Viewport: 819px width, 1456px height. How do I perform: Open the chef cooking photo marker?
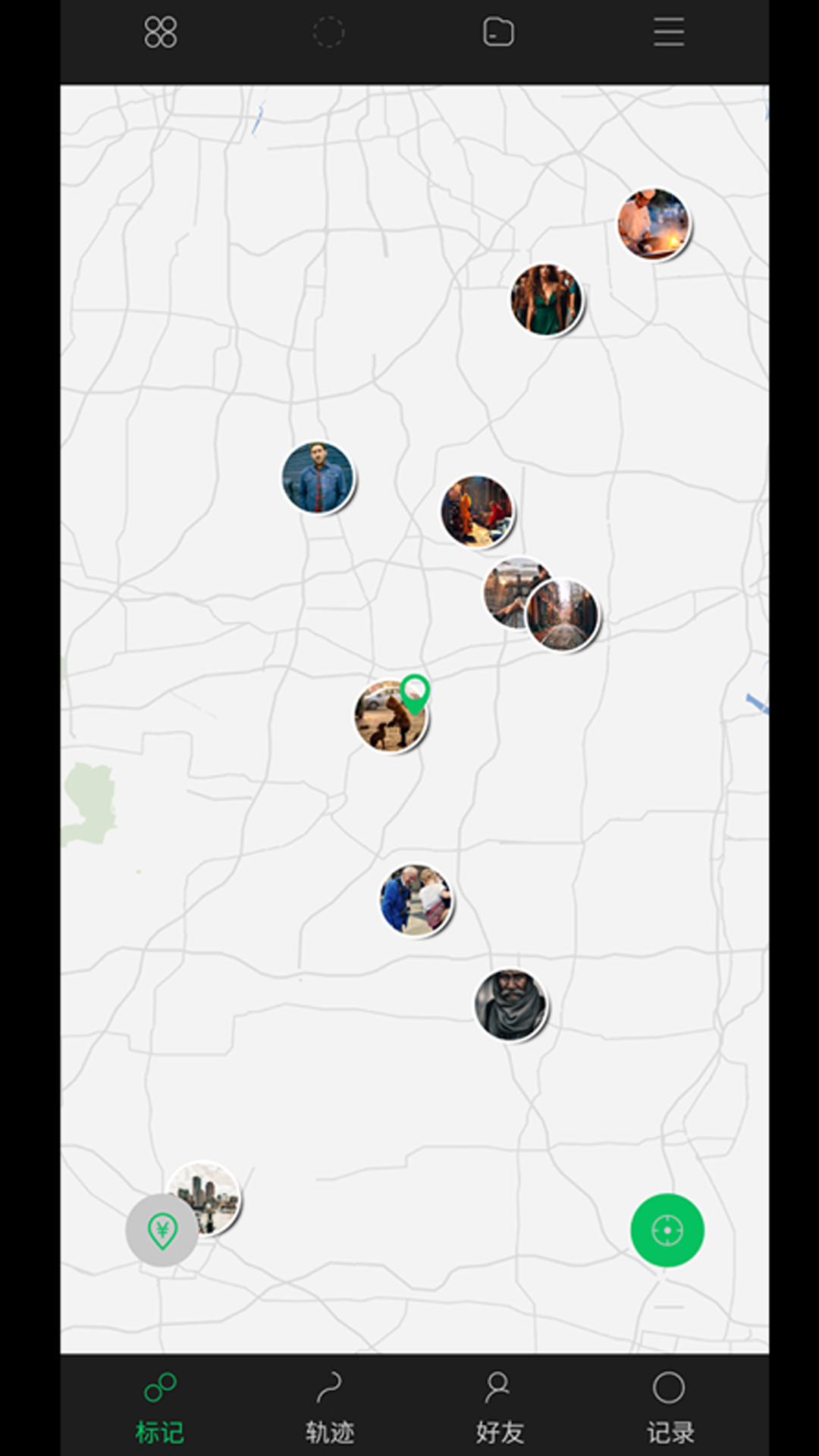tap(653, 224)
